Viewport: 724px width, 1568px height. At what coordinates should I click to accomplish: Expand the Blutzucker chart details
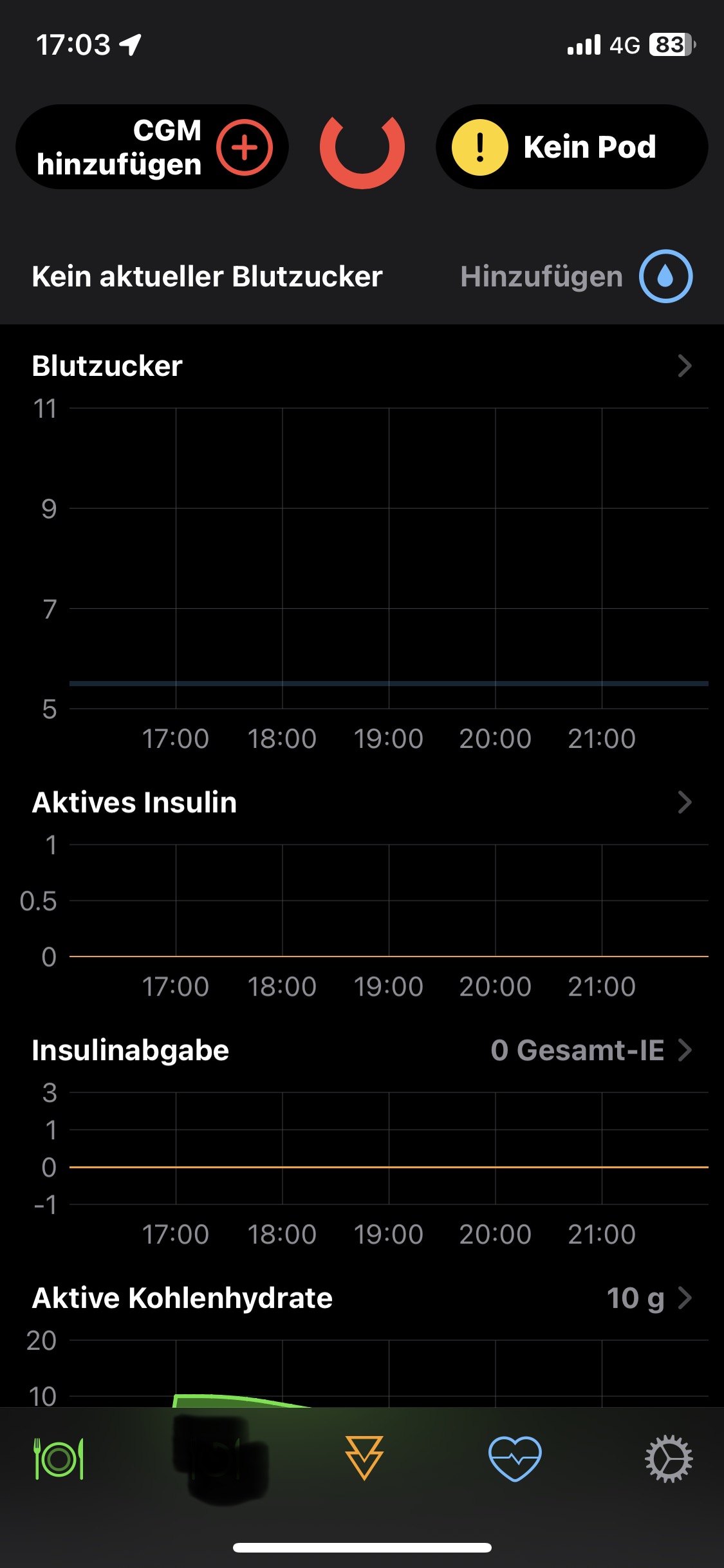click(x=684, y=366)
